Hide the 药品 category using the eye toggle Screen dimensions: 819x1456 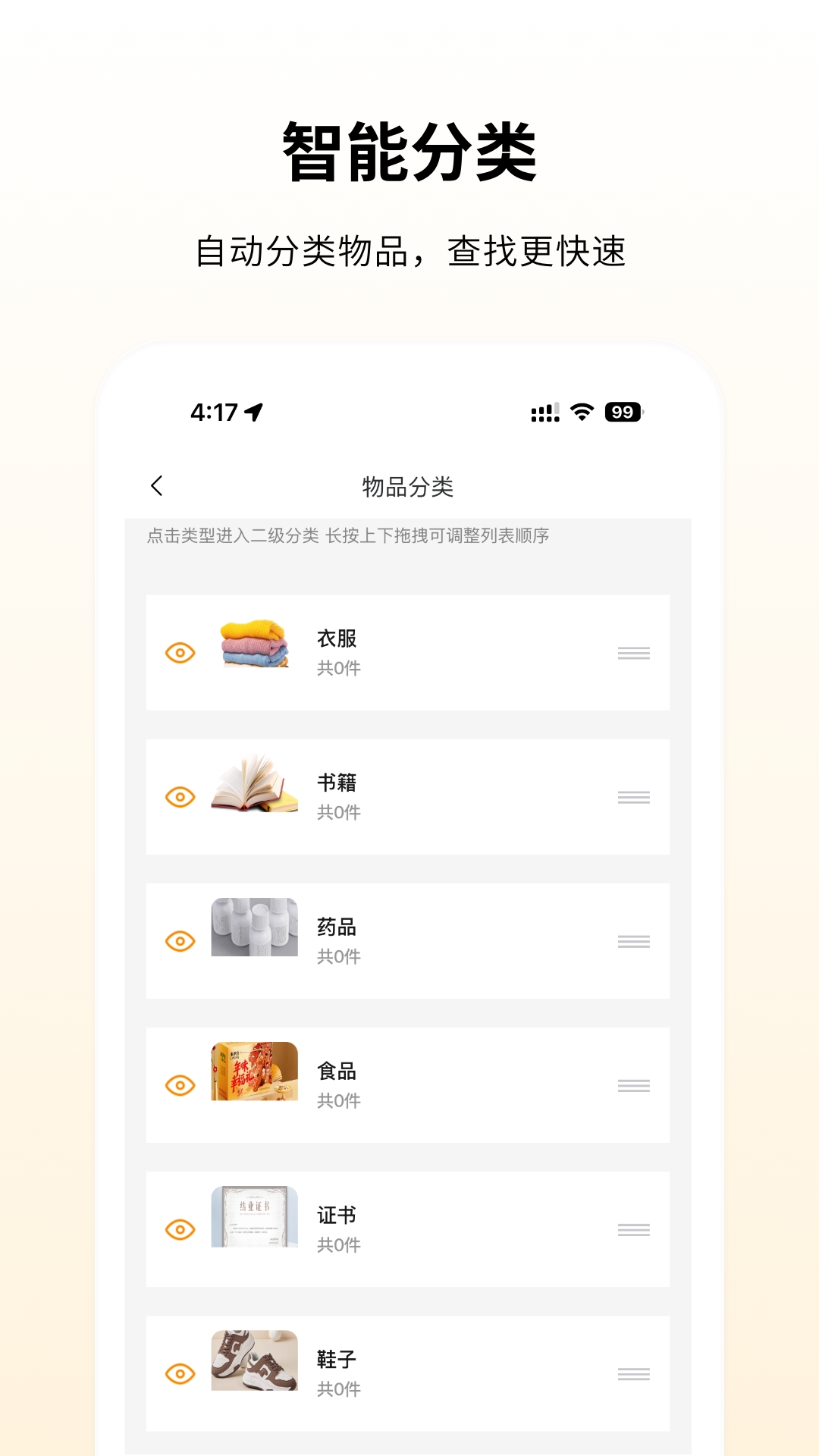[x=179, y=940]
